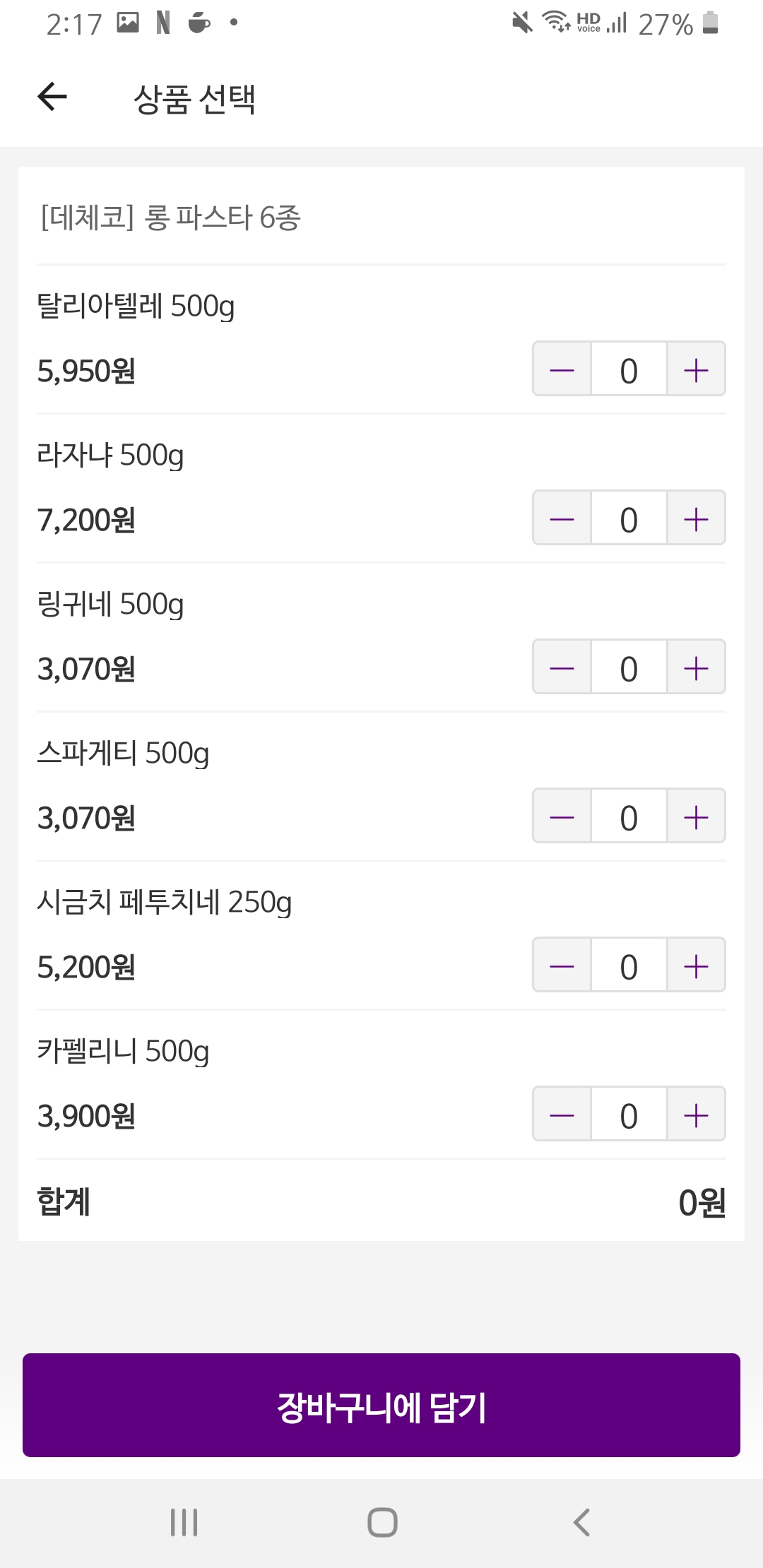Screen dimensions: 763x1568
Task: Increase 탈리아텔레 500g quantity
Action: [696, 369]
